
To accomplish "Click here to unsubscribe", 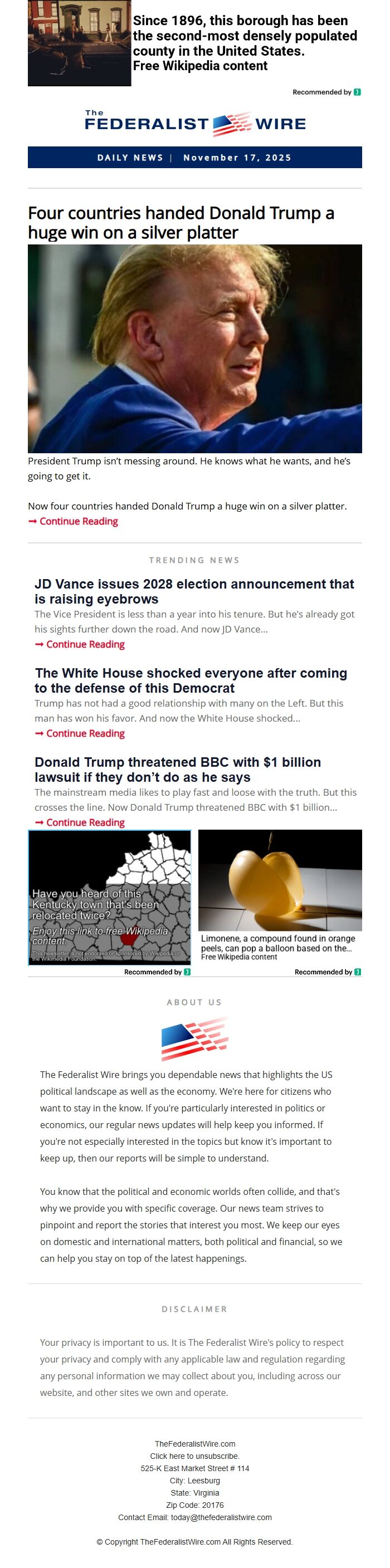I will coord(195,1456).
